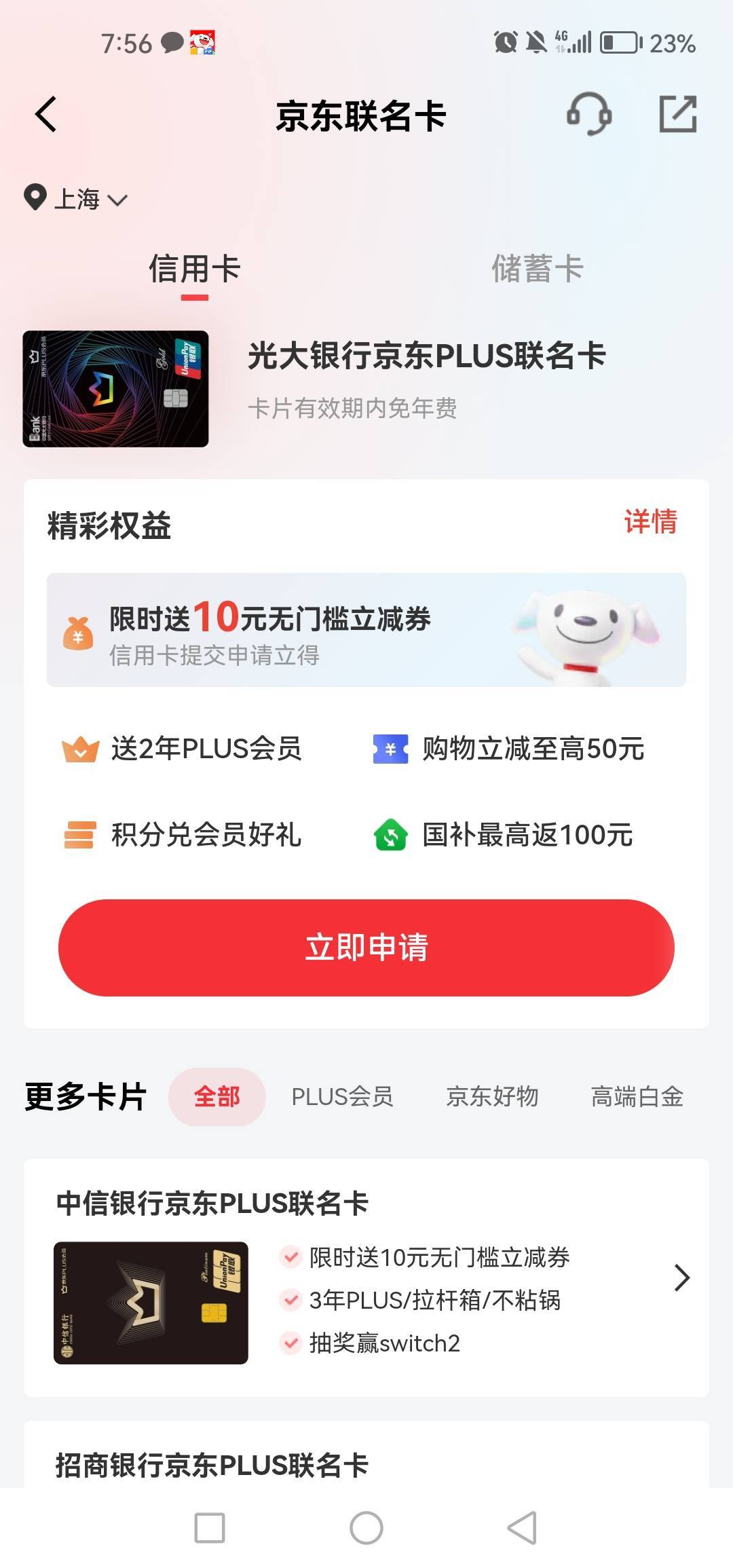The height and width of the screenshot is (1568, 733).
Task: Contact customer service via headset icon
Action: point(589,114)
